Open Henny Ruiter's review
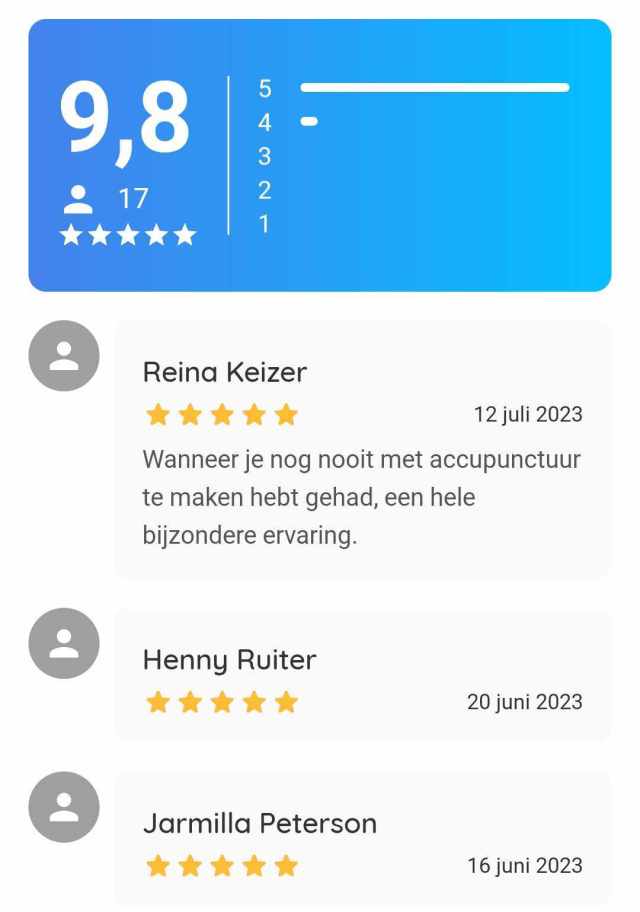 coord(362,677)
